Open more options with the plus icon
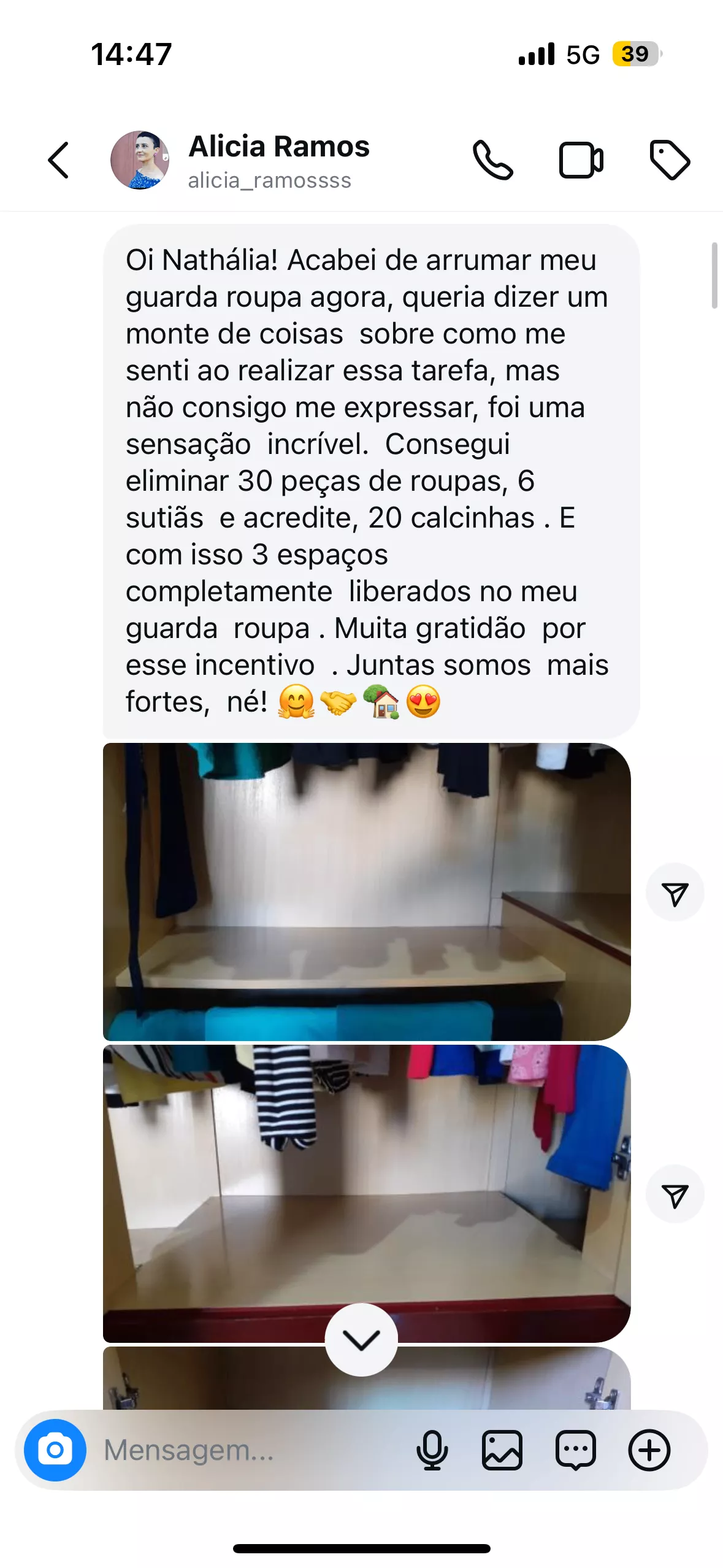Image resolution: width=723 pixels, height=1568 pixels. (649, 1450)
